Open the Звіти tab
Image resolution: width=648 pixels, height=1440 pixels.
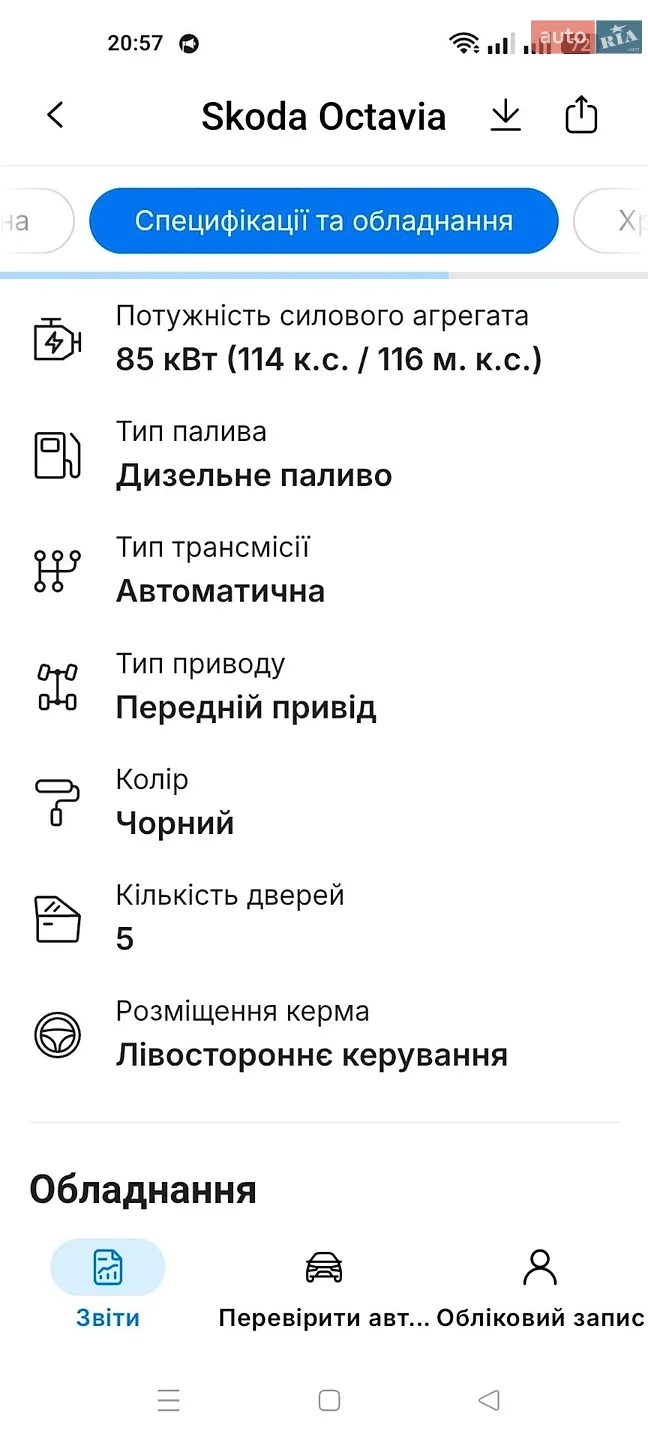pyautogui.click(x=108, y=1288)
